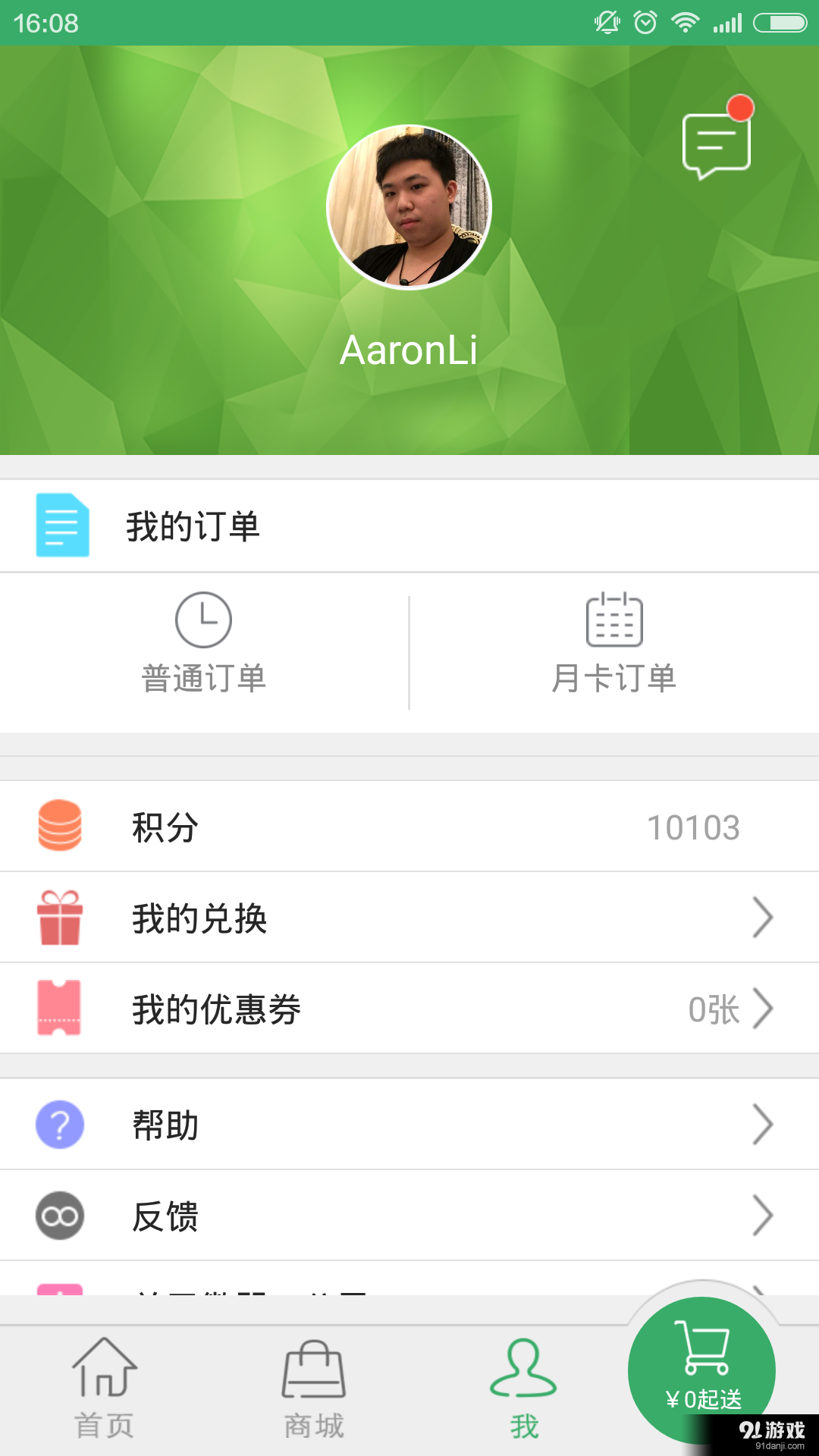This screenshot has width=819, height=1456.
Task: Open the message notification icon with red badge
Action: [715, 143]
